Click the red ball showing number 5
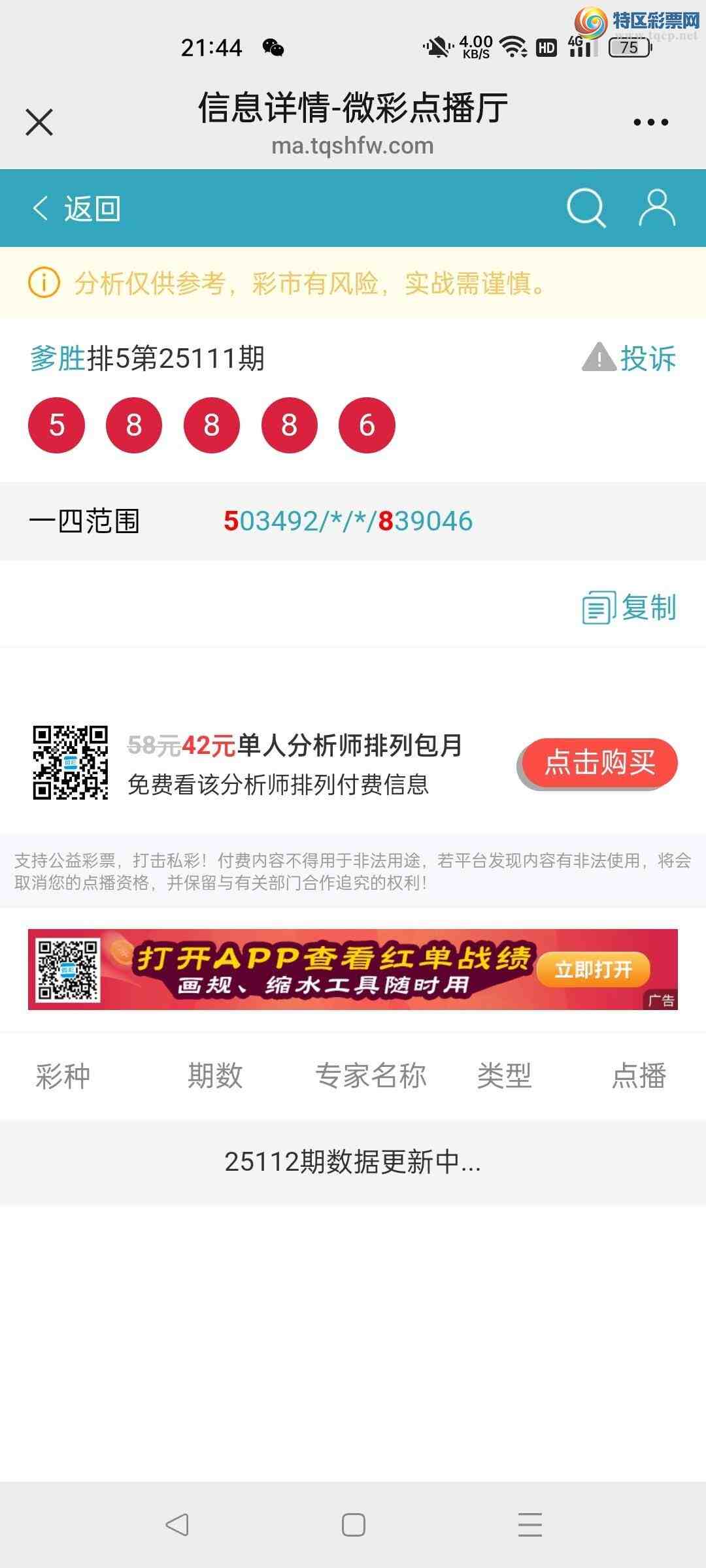This screenshot has height=1568, width=706. click(x=57, y=425)
